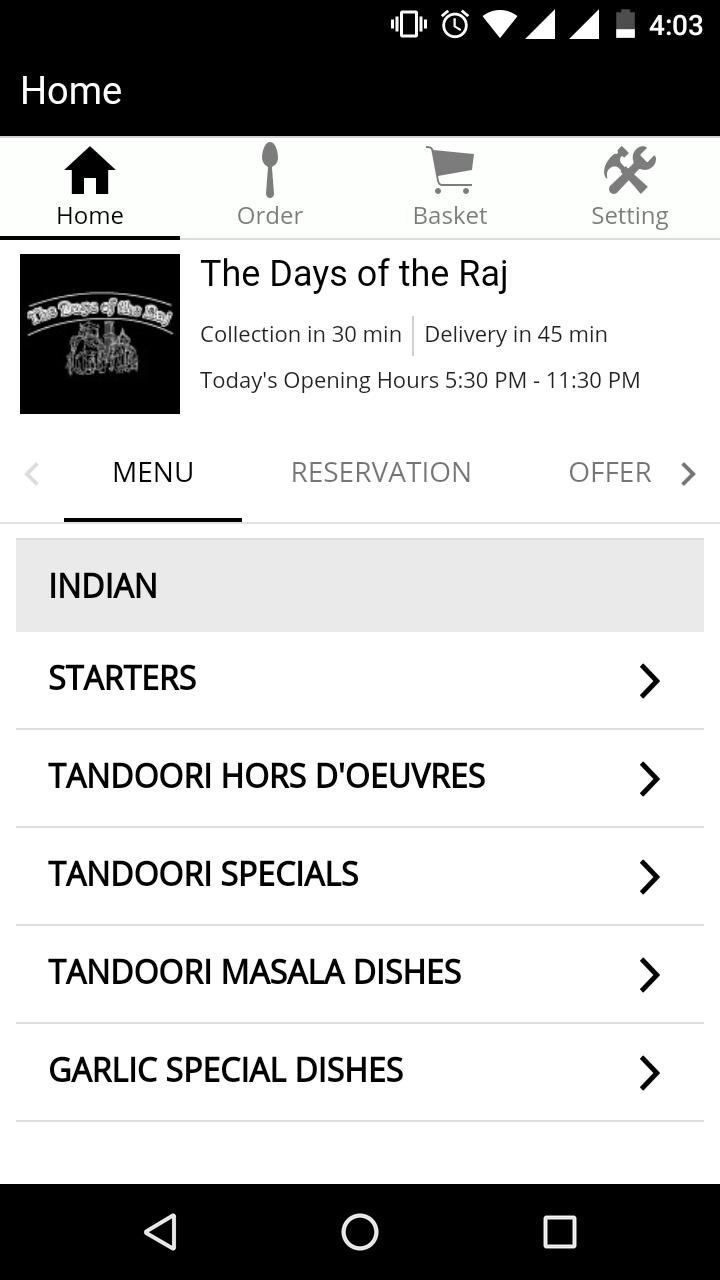The width and height of the screenshot is (720, 1280).
Task: Tap the system back button
Action: tap(161, 1232)
